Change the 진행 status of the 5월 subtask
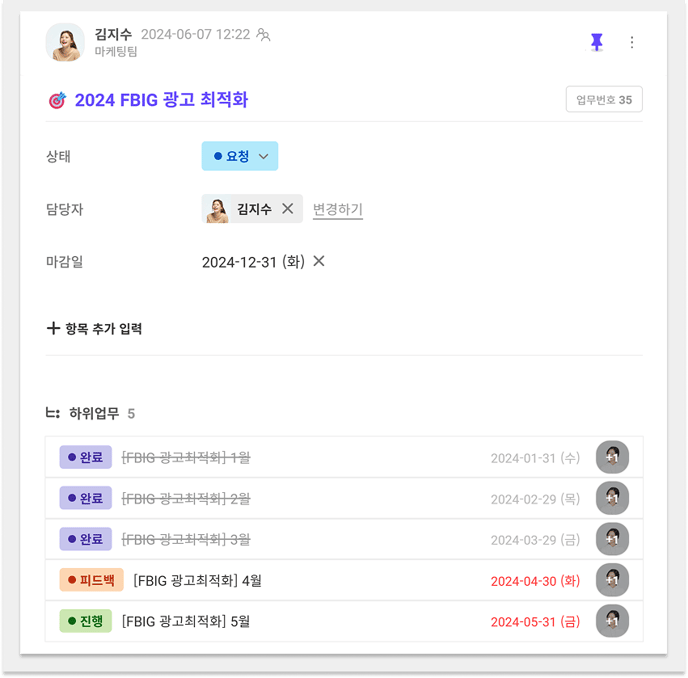The image size is (688, 678). pos(85,621)
